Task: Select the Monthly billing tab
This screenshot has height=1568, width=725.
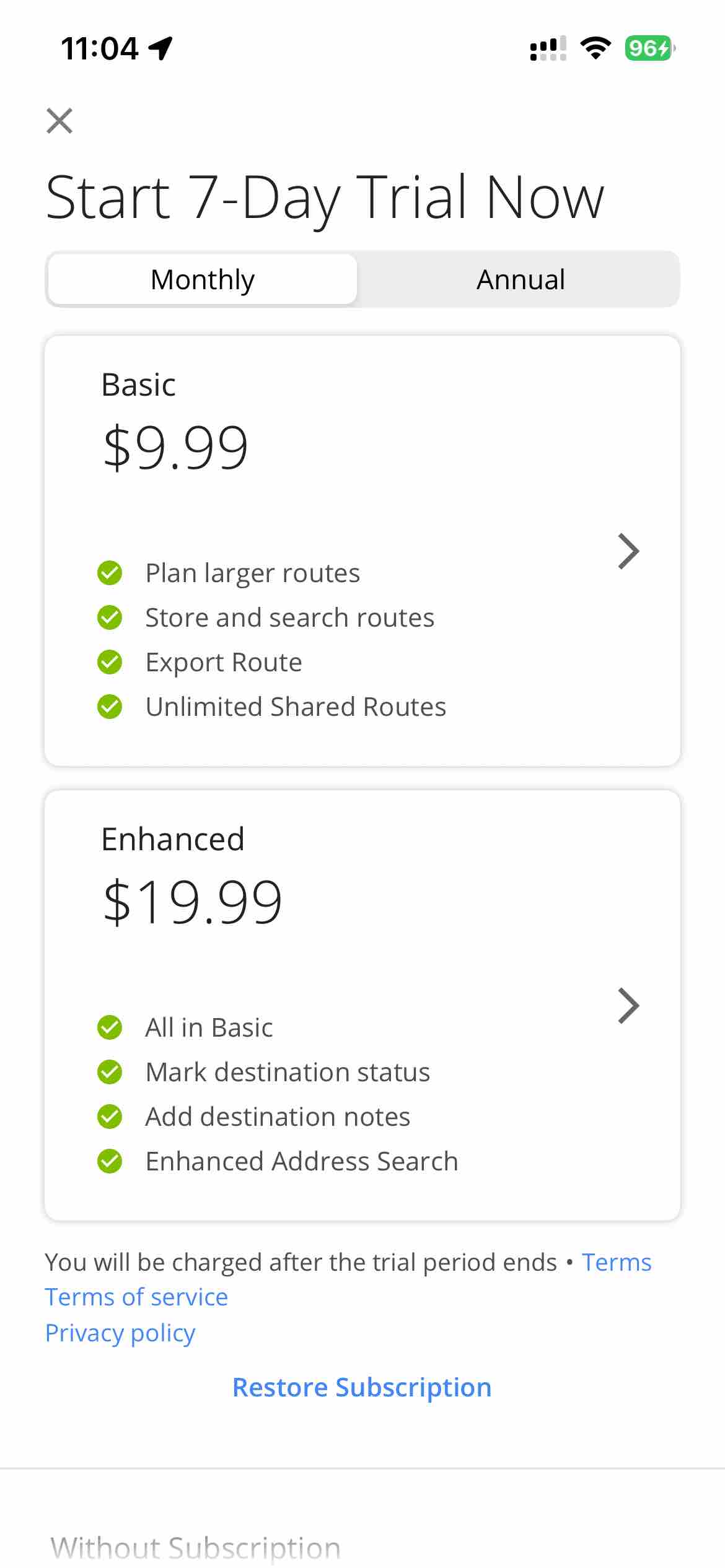Action: pos(201,279)
